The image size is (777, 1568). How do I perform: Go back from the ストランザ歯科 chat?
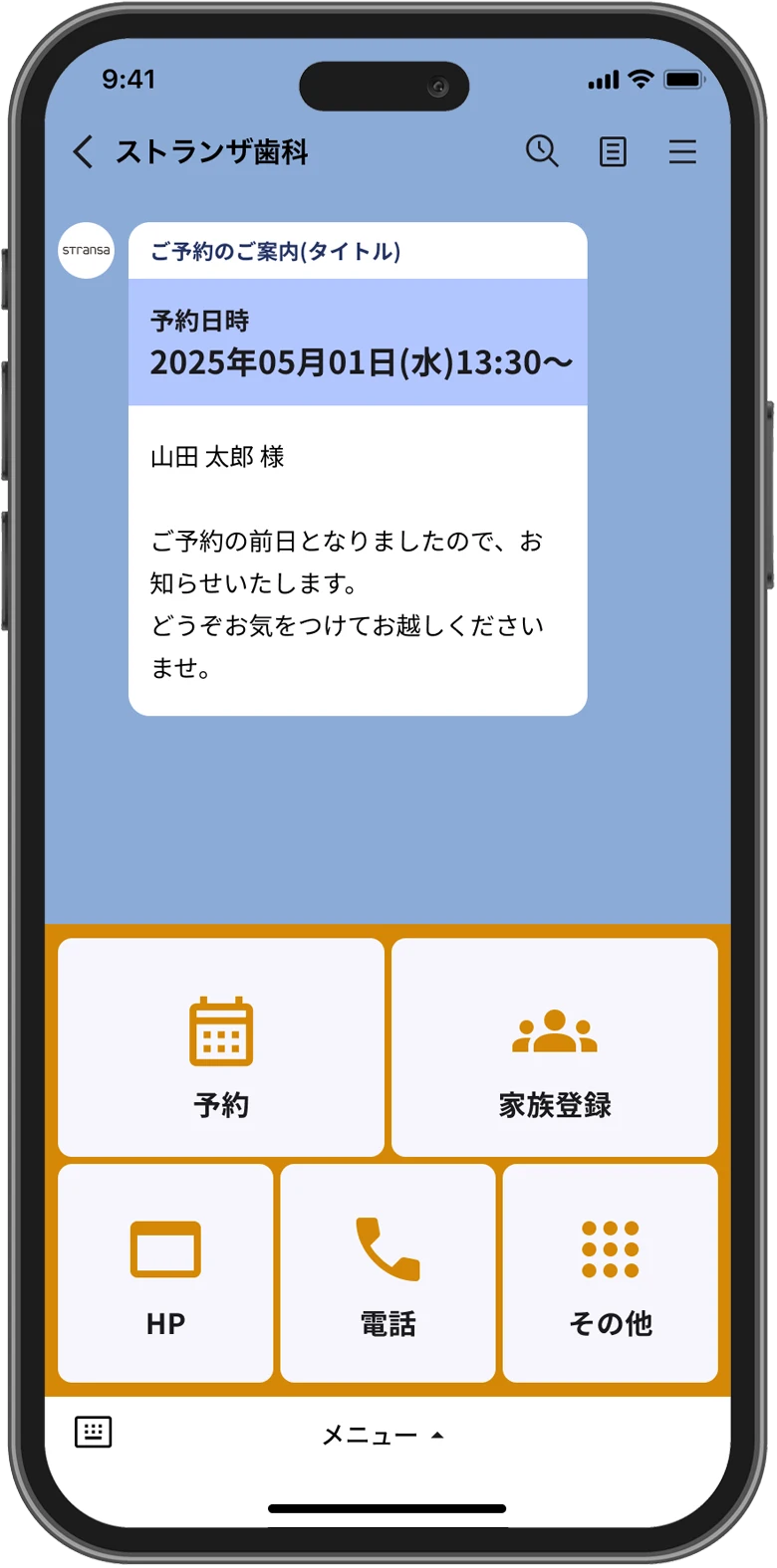click(x=84, y=152)
